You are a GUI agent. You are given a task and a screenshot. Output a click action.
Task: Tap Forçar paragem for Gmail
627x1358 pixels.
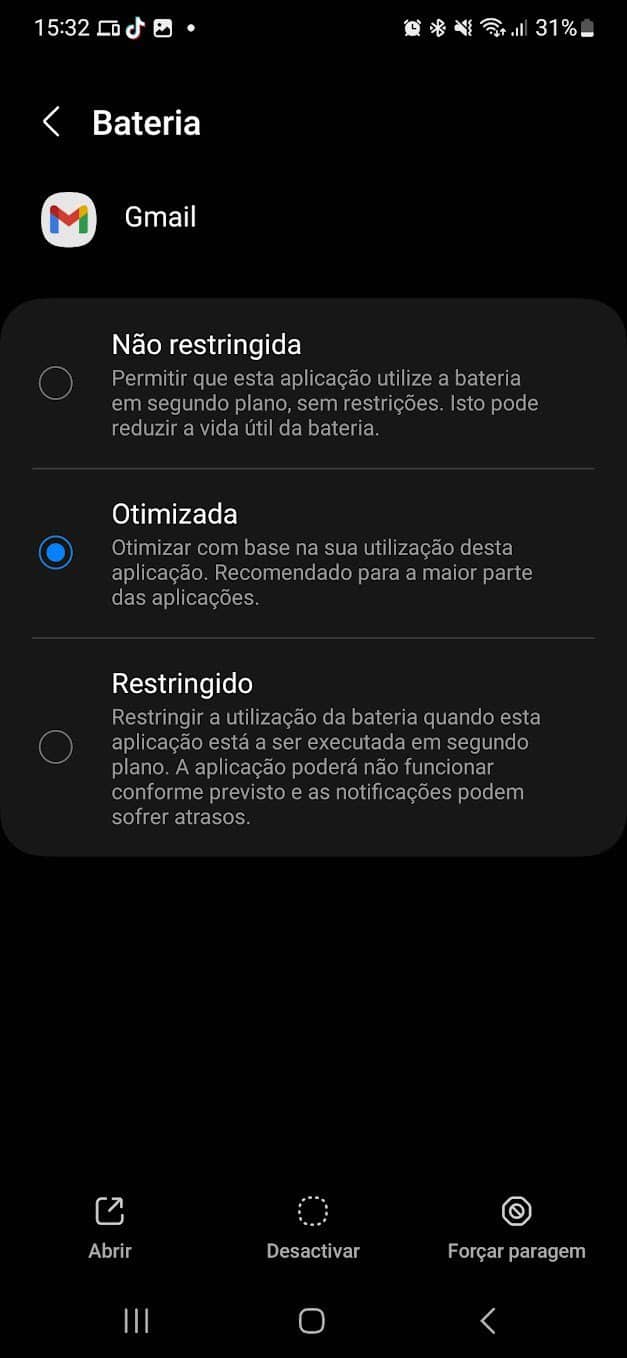click(516, 1227)
